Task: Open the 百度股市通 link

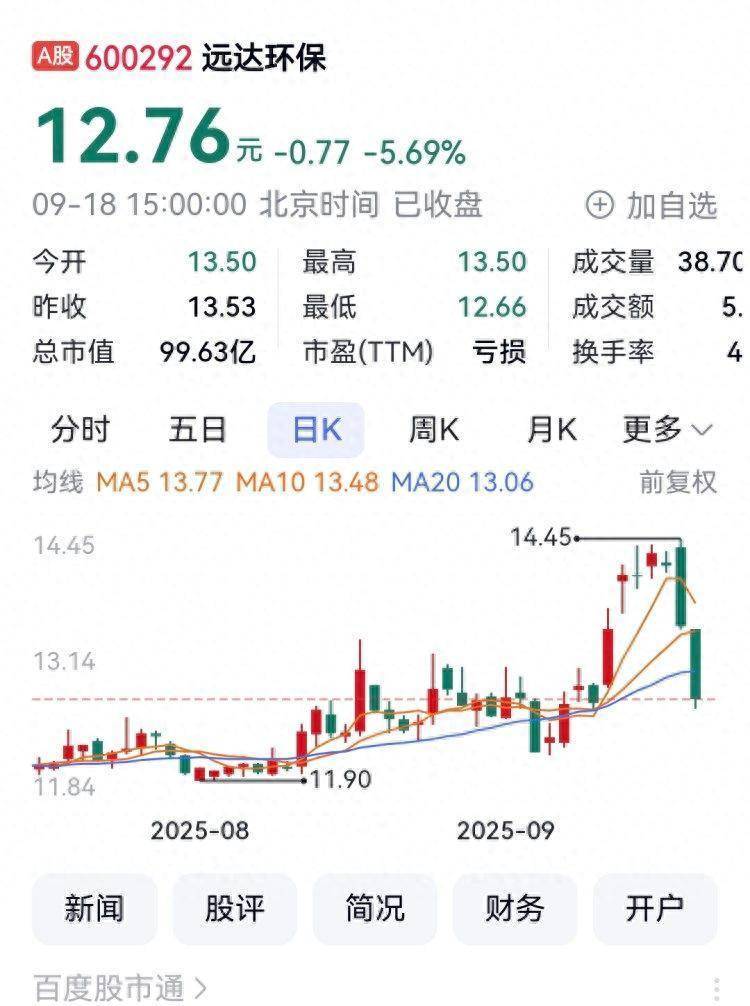Action: [x=120, y=989]
